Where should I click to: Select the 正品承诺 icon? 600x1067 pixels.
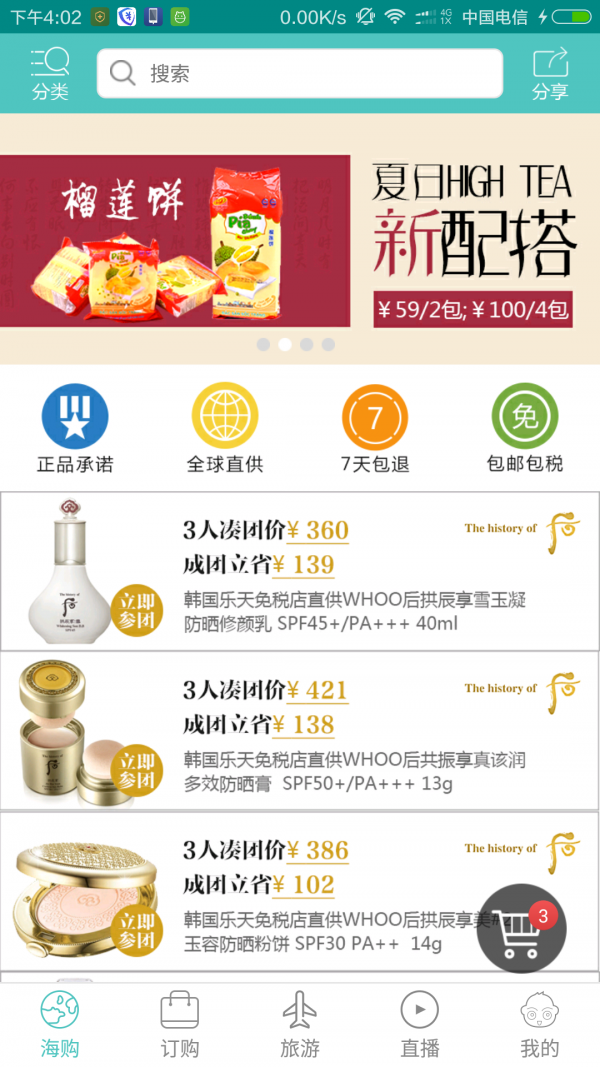coord(75,428)
